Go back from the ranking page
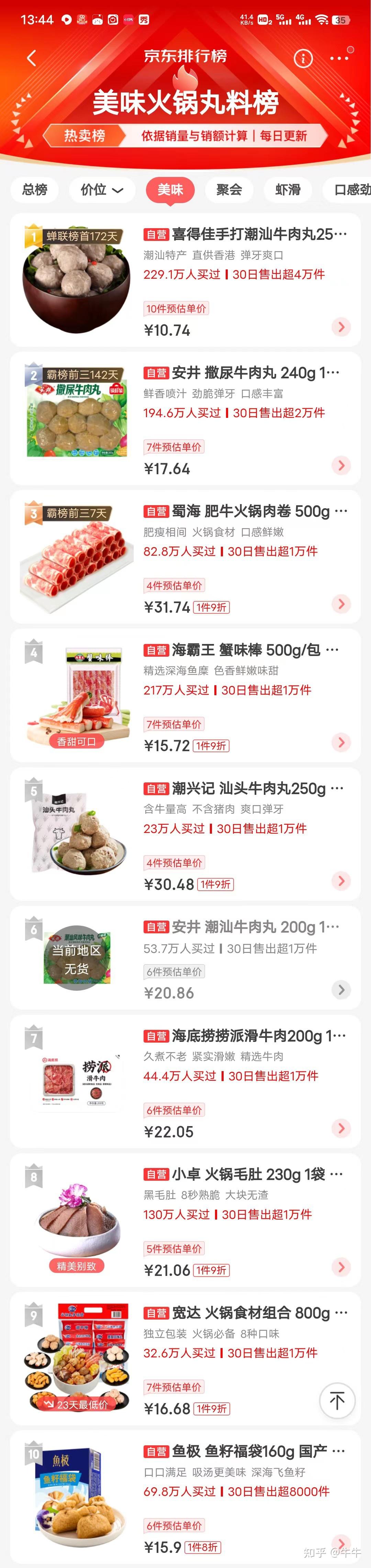The height and width of the screenshot is (1568, 371). [32, 58]
